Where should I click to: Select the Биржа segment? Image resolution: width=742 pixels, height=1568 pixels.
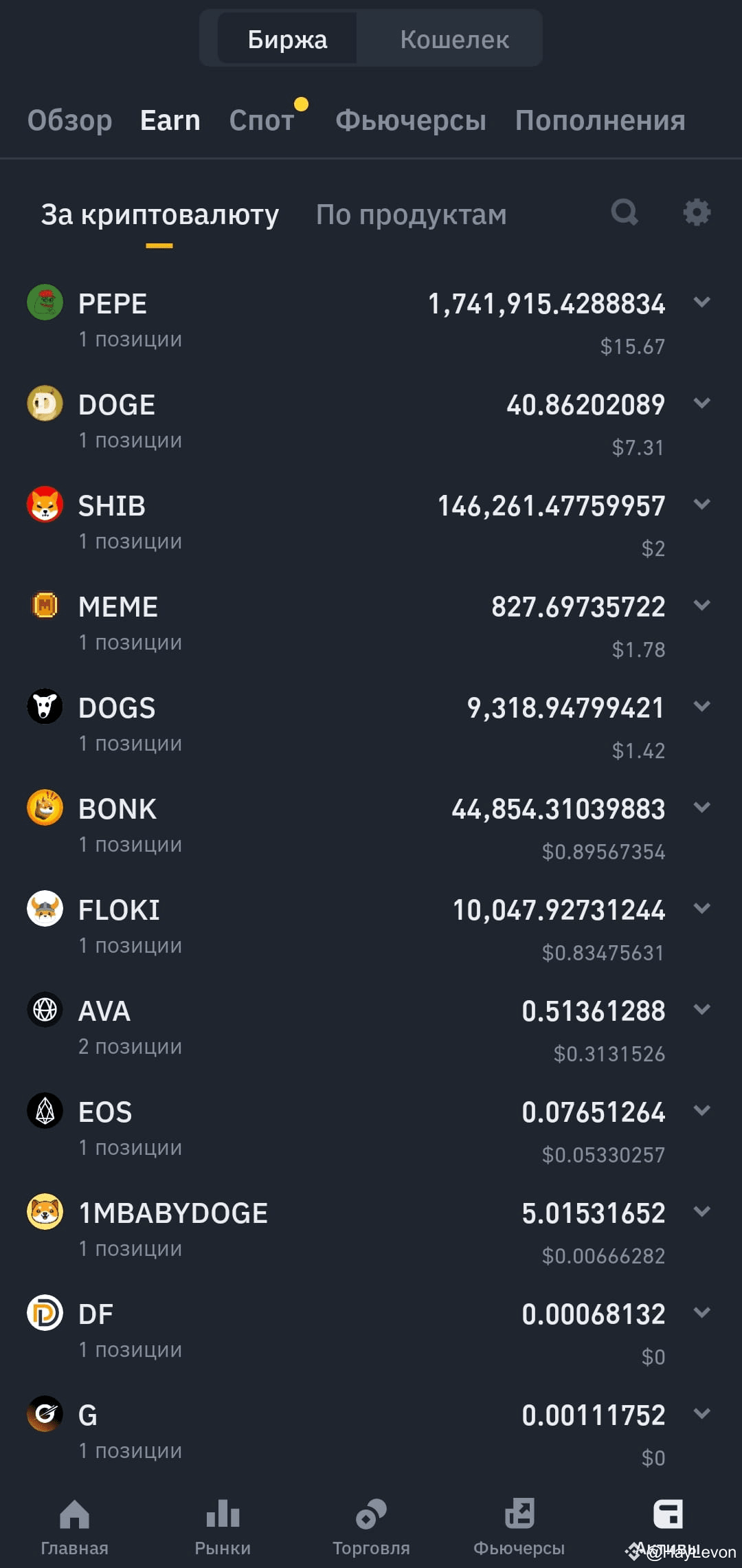(x=287, y=39)
